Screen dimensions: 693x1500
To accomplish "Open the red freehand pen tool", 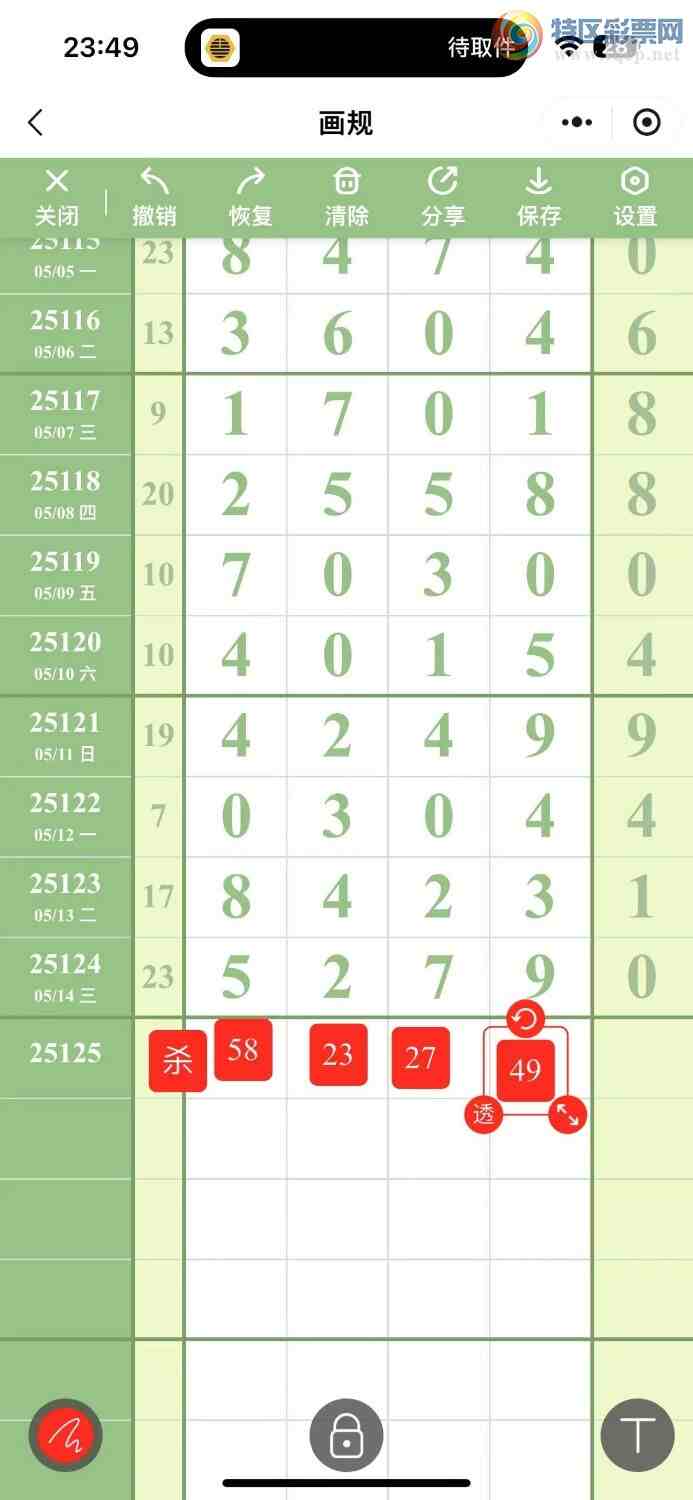I will click(66, 1435).
